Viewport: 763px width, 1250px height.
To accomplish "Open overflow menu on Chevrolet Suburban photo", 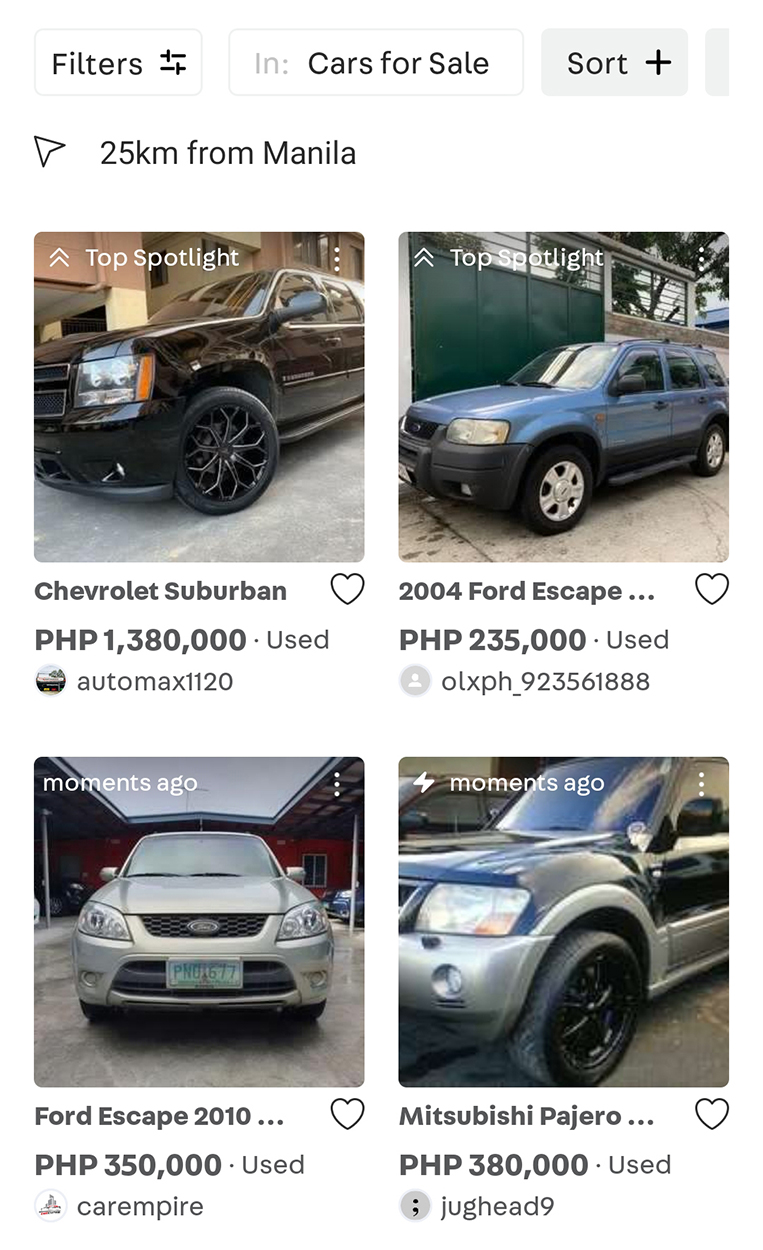I will (337, 259).
